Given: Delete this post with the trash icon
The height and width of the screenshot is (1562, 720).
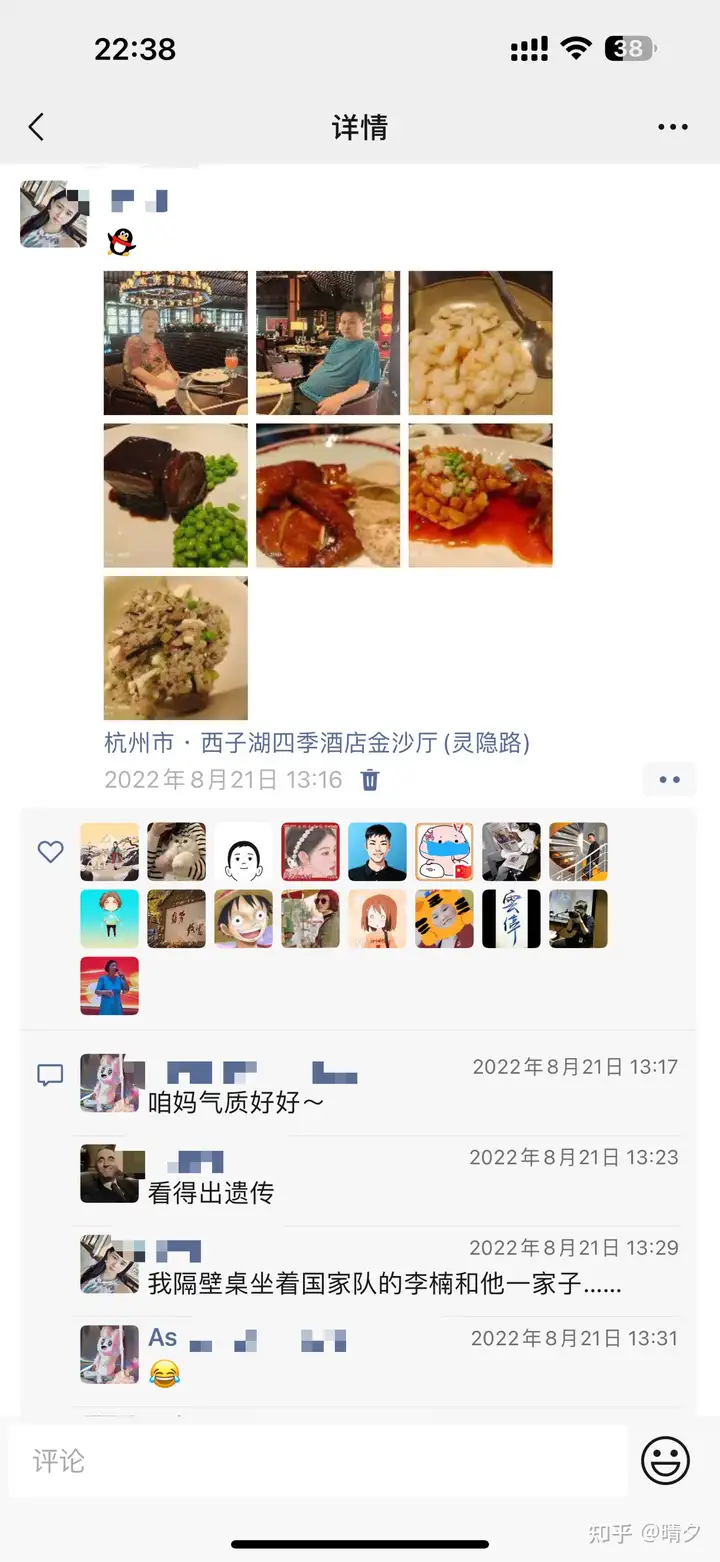Looking at the screenshot, I should point(370,780).
